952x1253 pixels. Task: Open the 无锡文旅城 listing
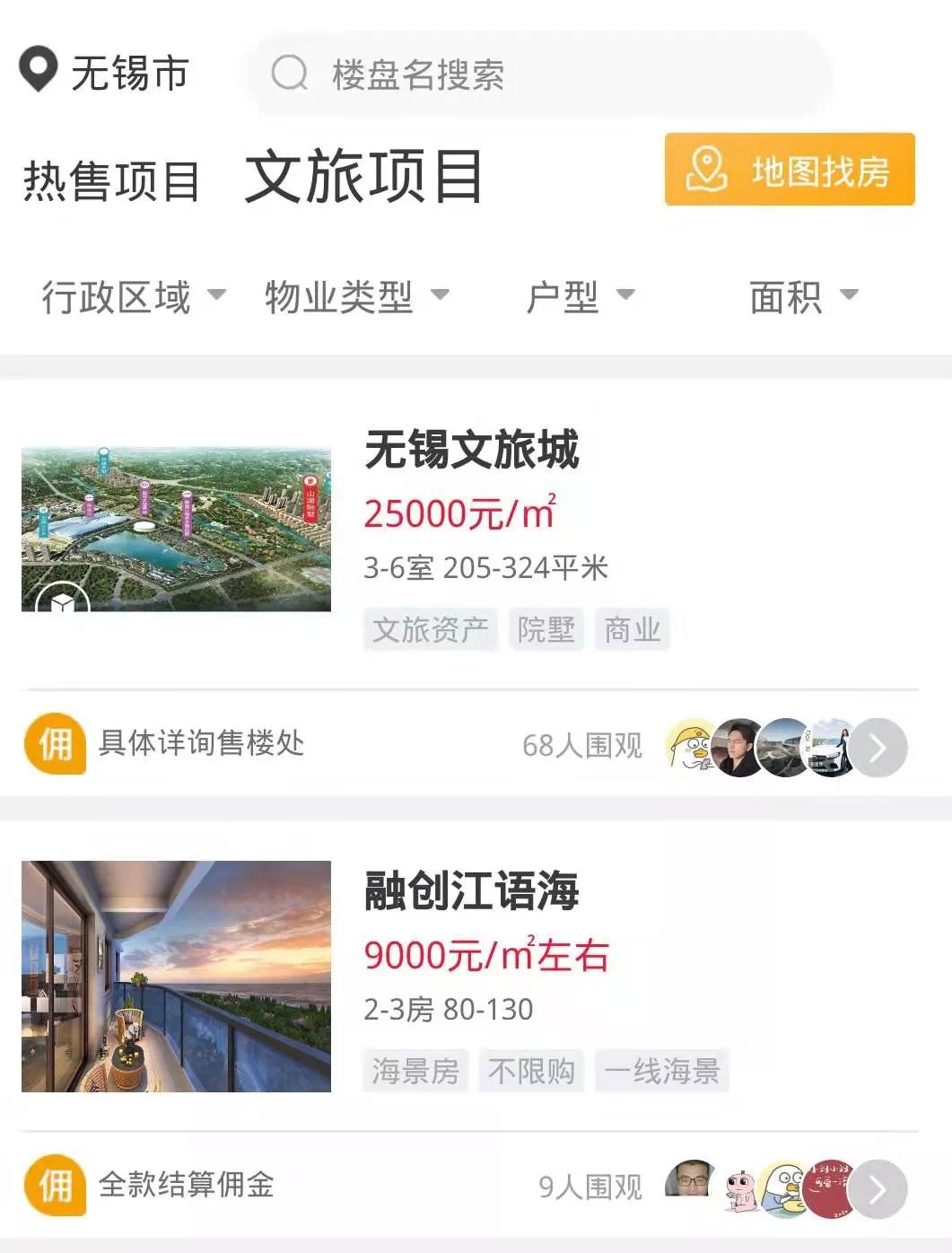tap(472, 450)
